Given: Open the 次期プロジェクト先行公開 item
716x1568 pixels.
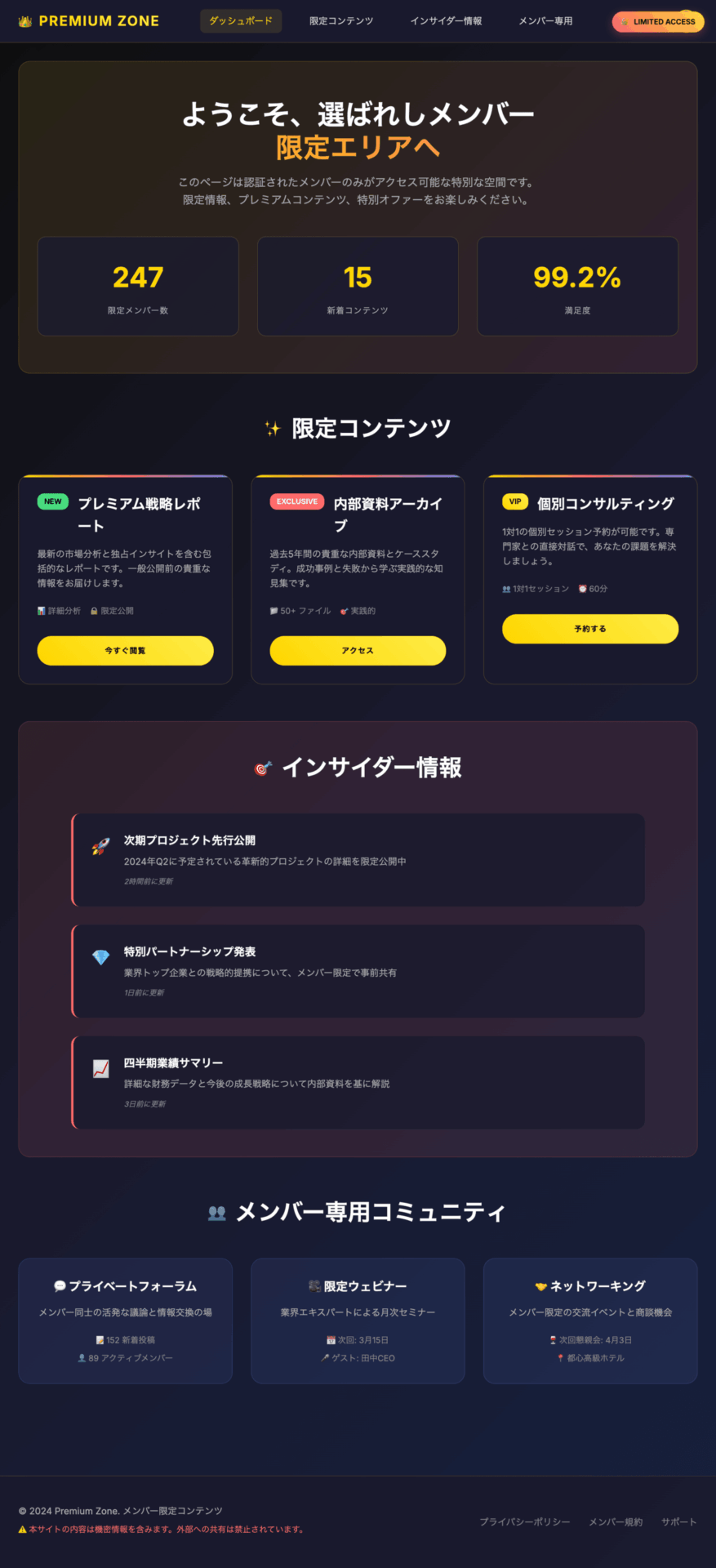Looking at the screenshot, I should point(358,860).
